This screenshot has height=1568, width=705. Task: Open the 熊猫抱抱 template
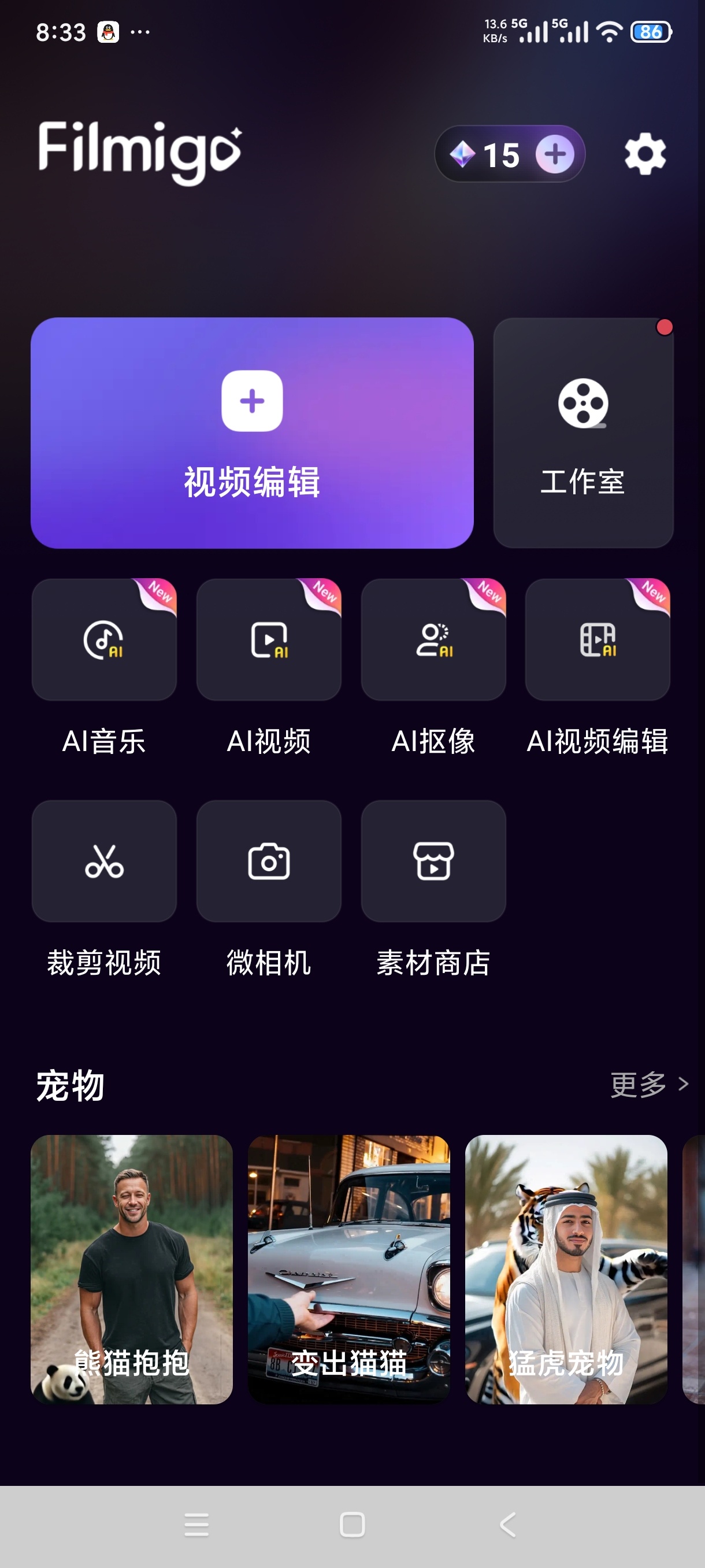131,1269
